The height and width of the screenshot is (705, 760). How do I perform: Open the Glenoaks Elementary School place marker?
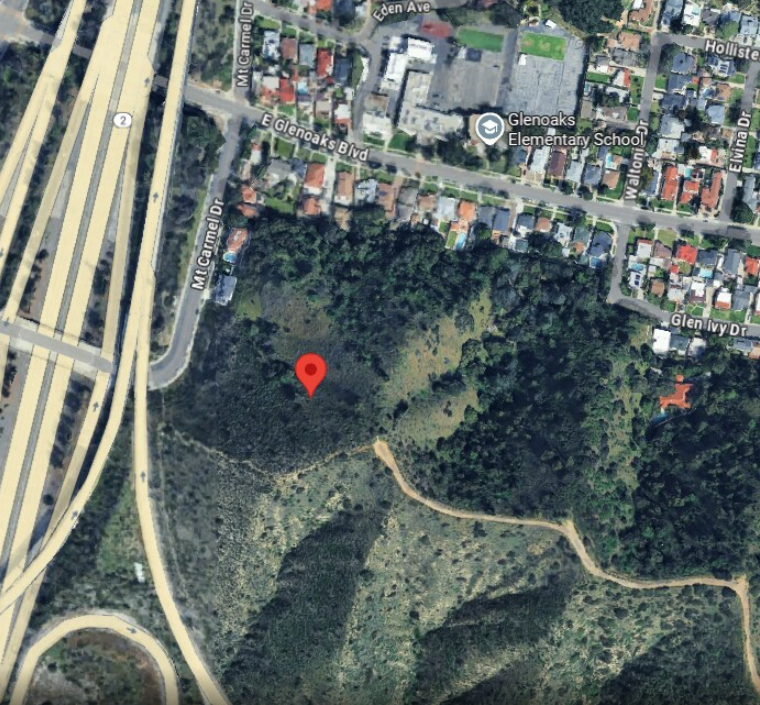coord(489,127)
